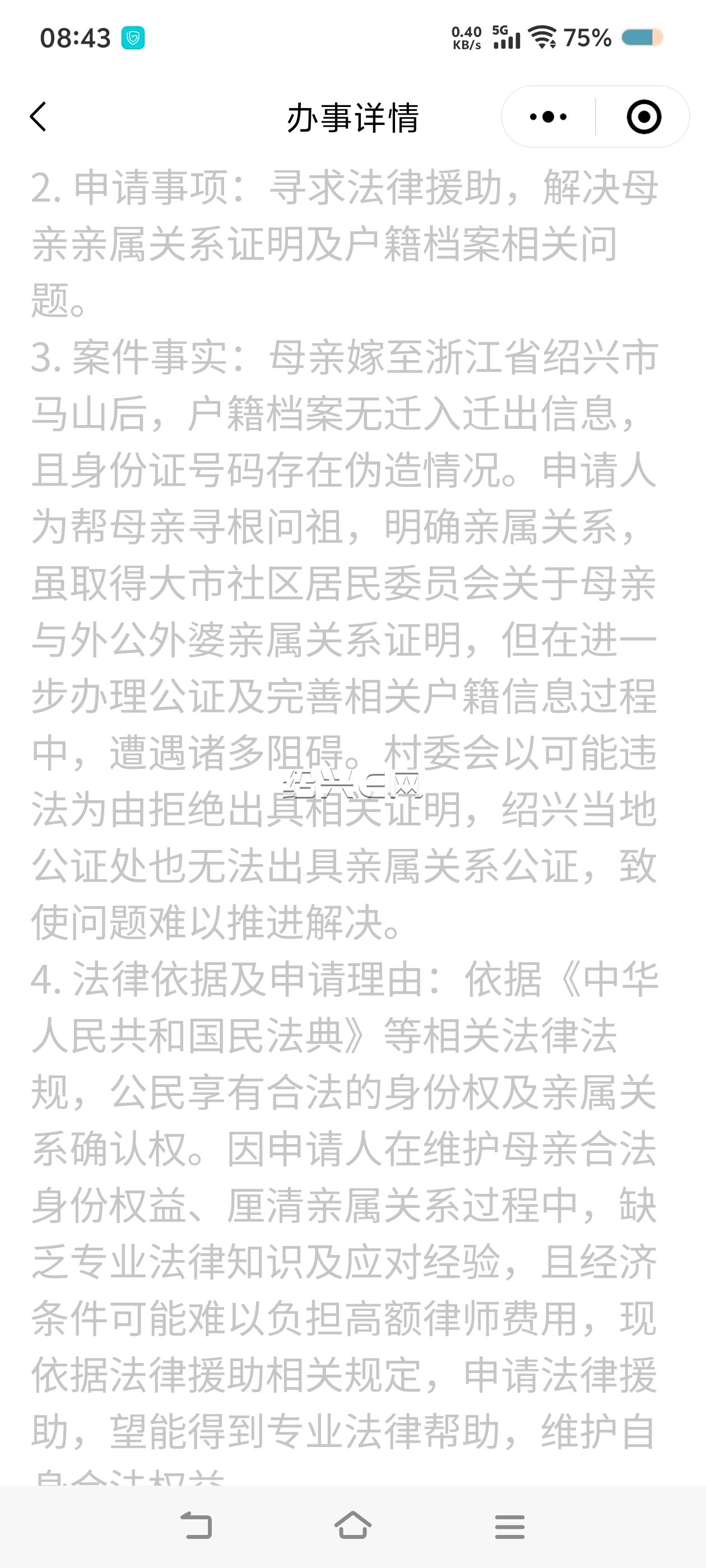Viewport: 706px width, 1568px height.
Task: Tap the system back navigation button
Action: pos(197,1526)
